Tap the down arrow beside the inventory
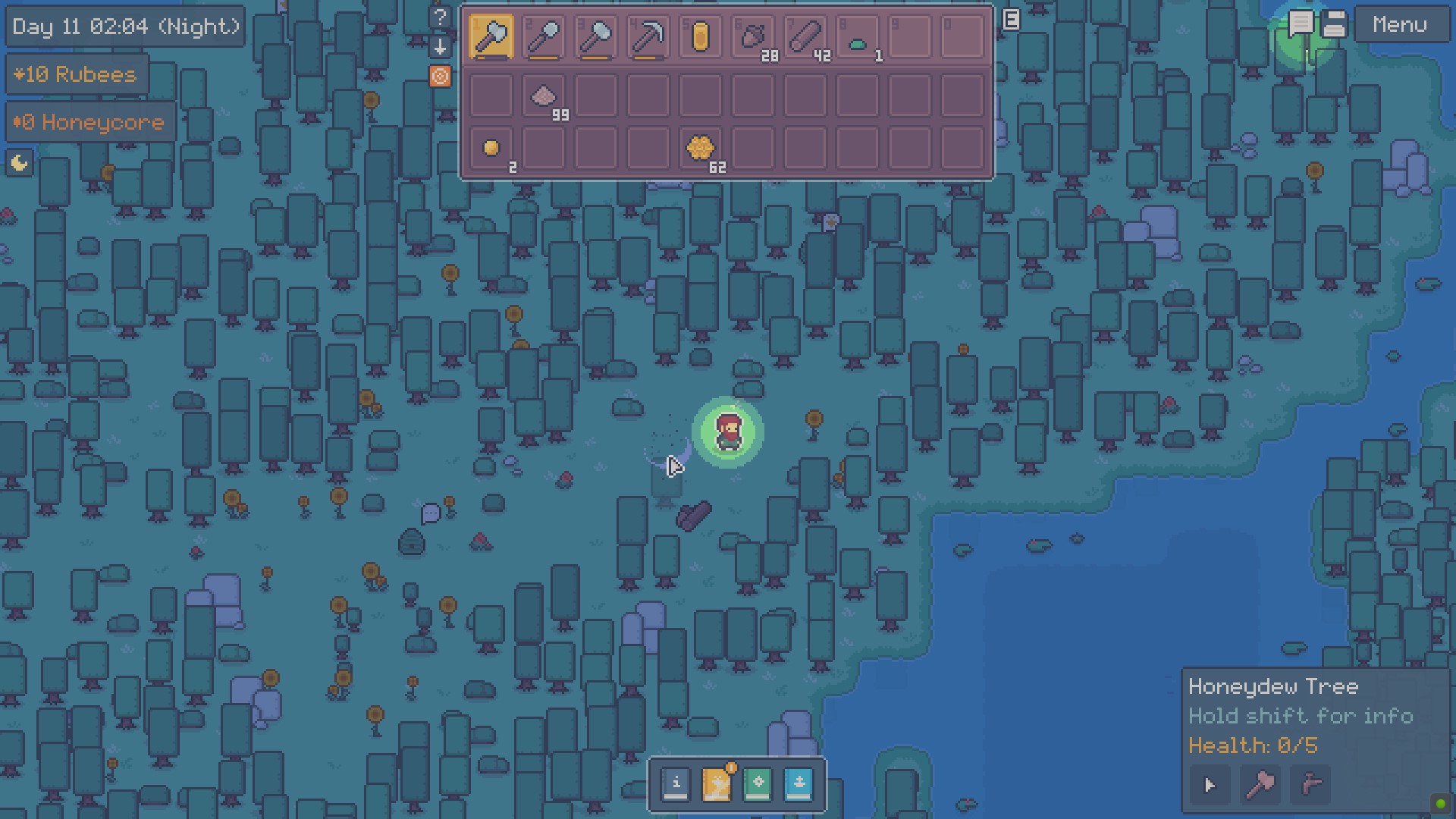 pyautogui.click(x=440, y=47)
